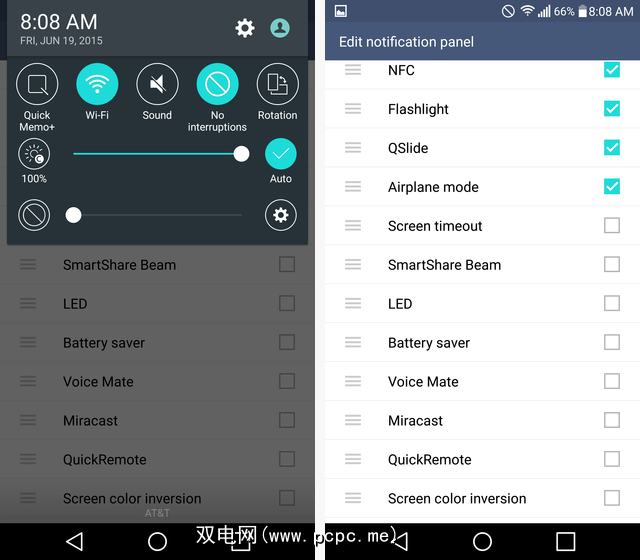This screenshot has height=560, width=640.
Task: Turn off the Wi-Fi quick toggle
Action: (x=97, y=85)
